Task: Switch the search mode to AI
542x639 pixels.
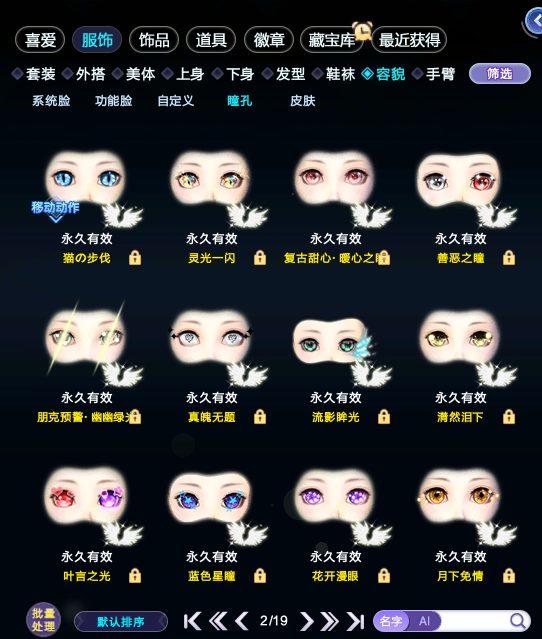Action: (x=424, y=621)
